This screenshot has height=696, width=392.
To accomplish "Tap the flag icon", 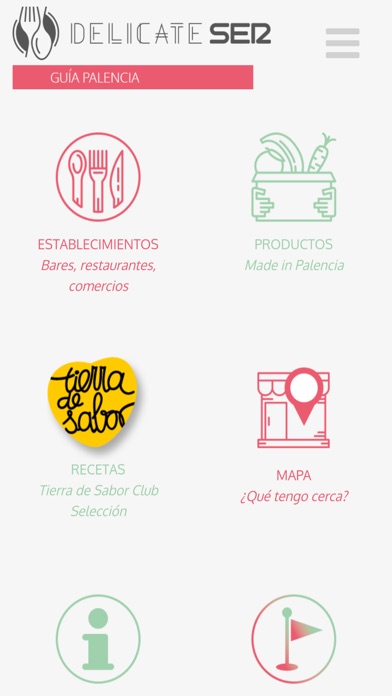I will (x=294, y=639).
